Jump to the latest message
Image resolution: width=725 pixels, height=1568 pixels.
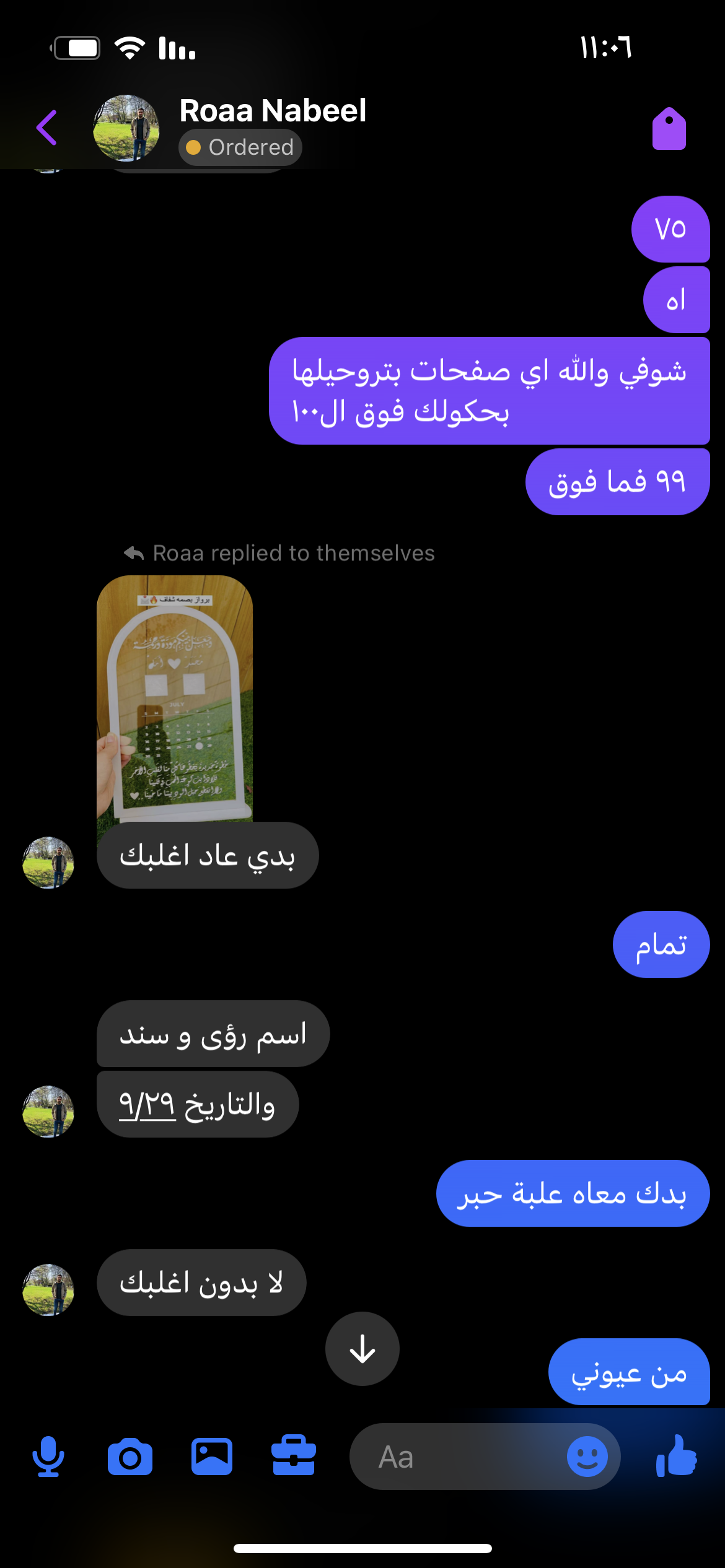(x=362, y=1349)
